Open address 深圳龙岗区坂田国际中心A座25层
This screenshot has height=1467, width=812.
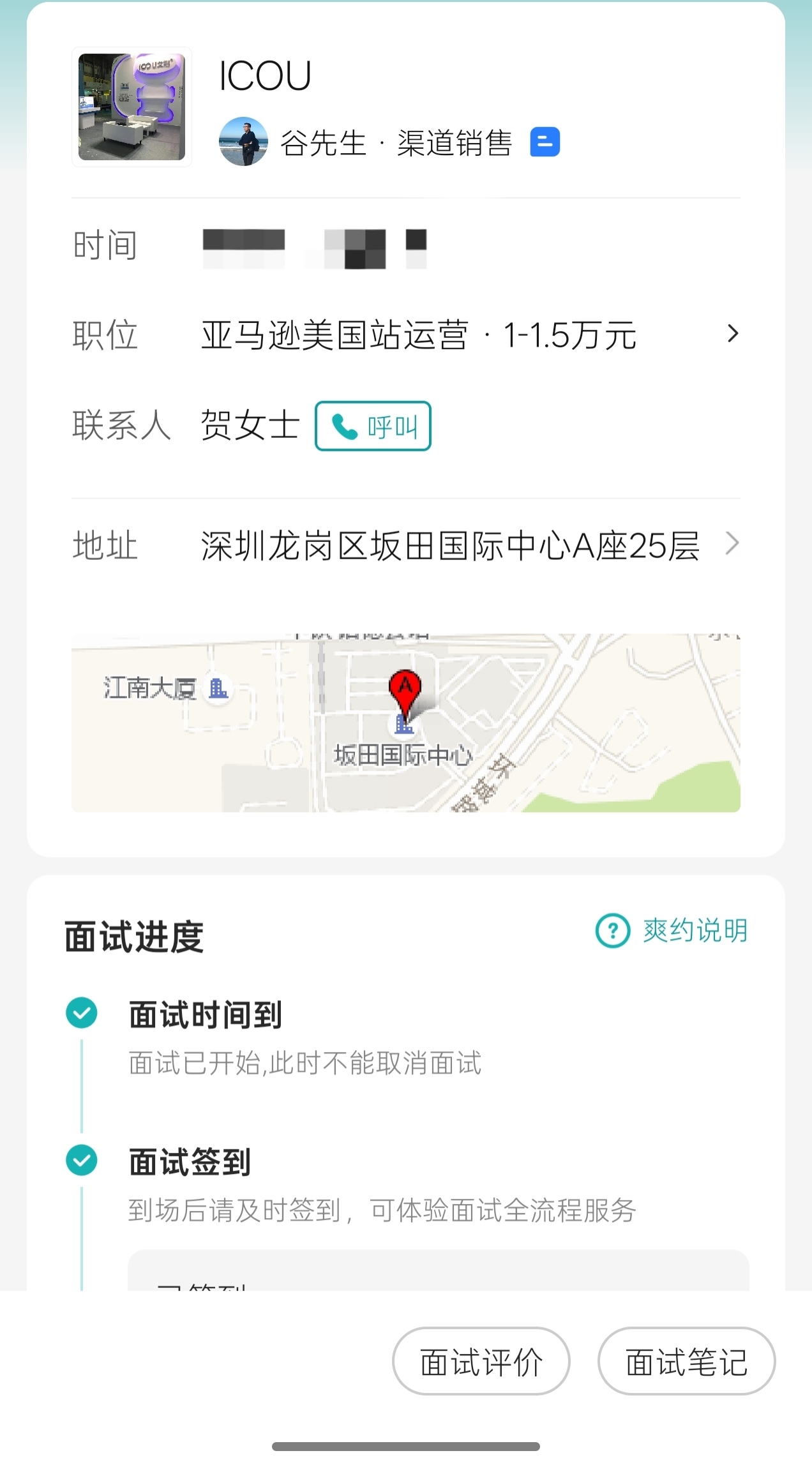pos(450,546)
